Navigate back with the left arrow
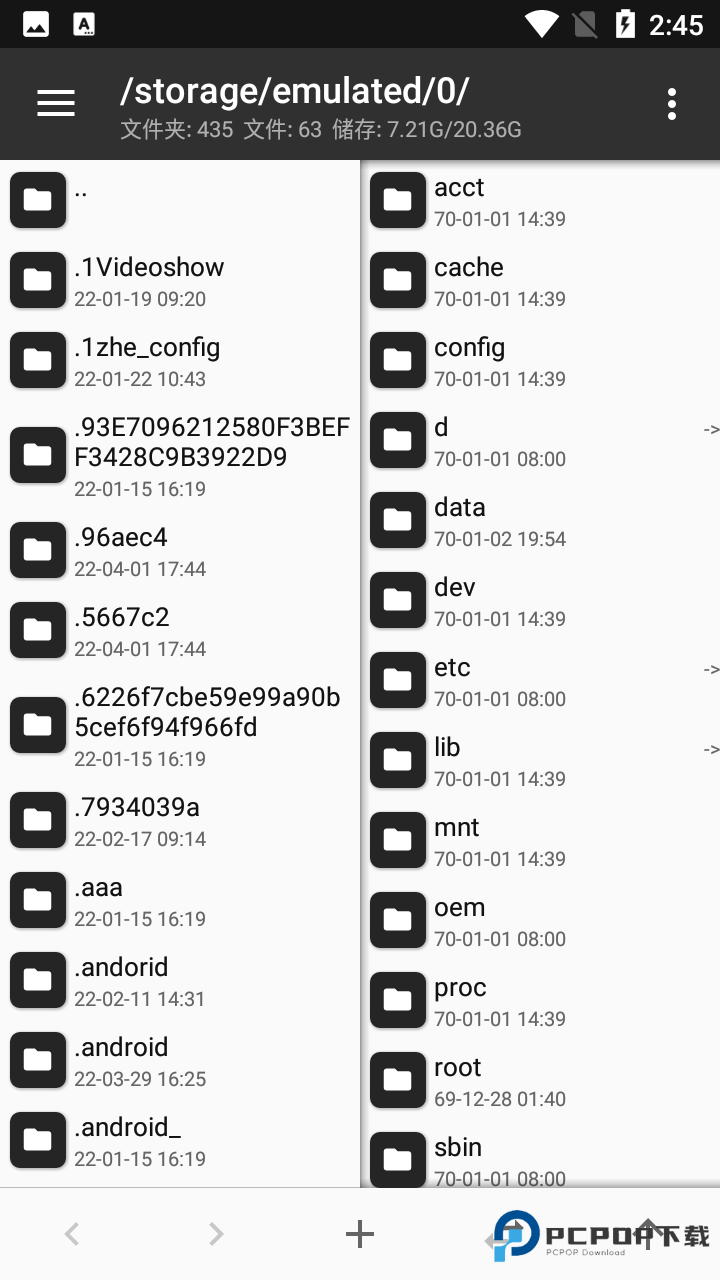 tap(72, 1234)
